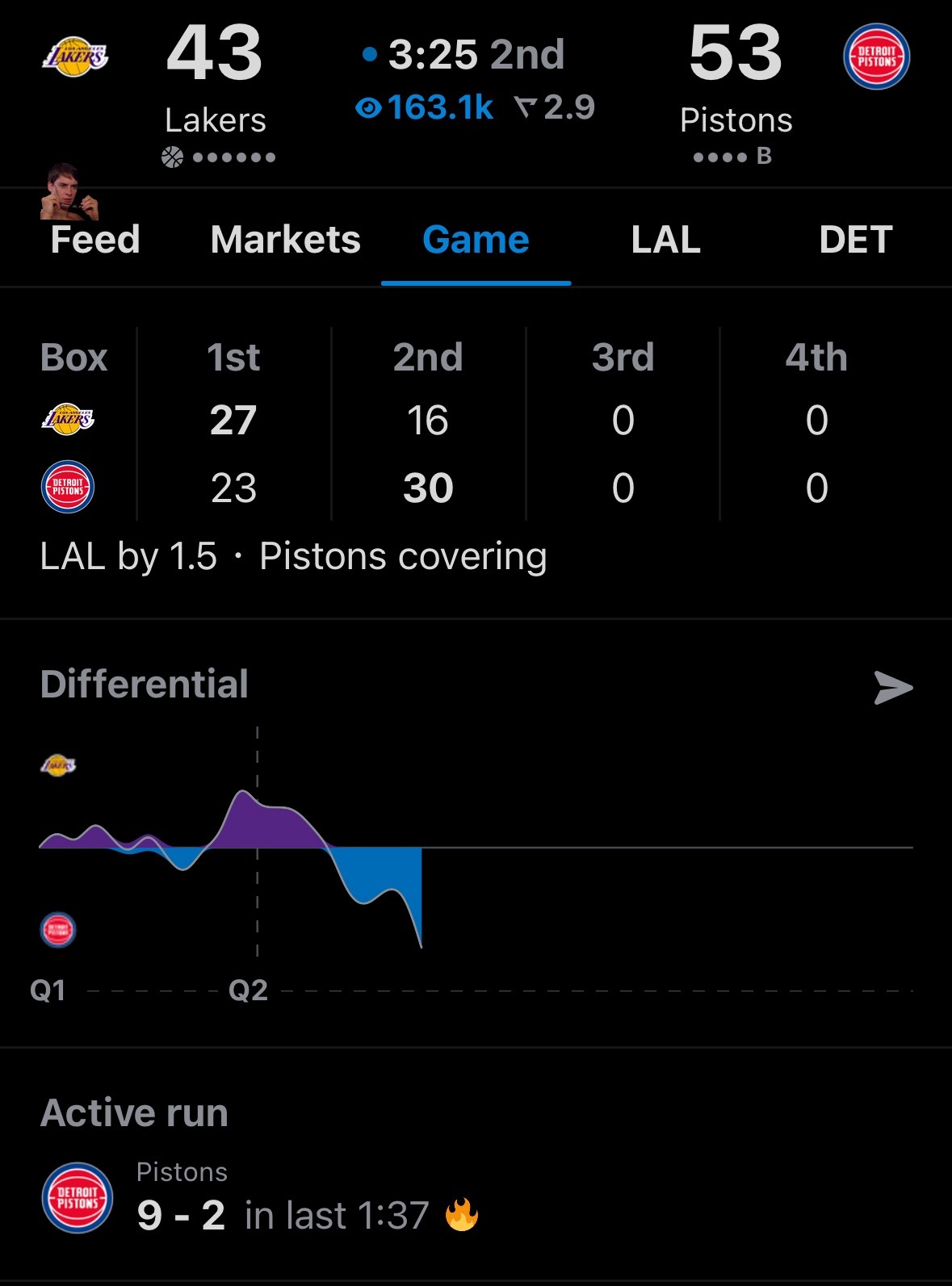Share the Differential chart
The height and width of the screenshot is (1286, 952).
(893, 688)
